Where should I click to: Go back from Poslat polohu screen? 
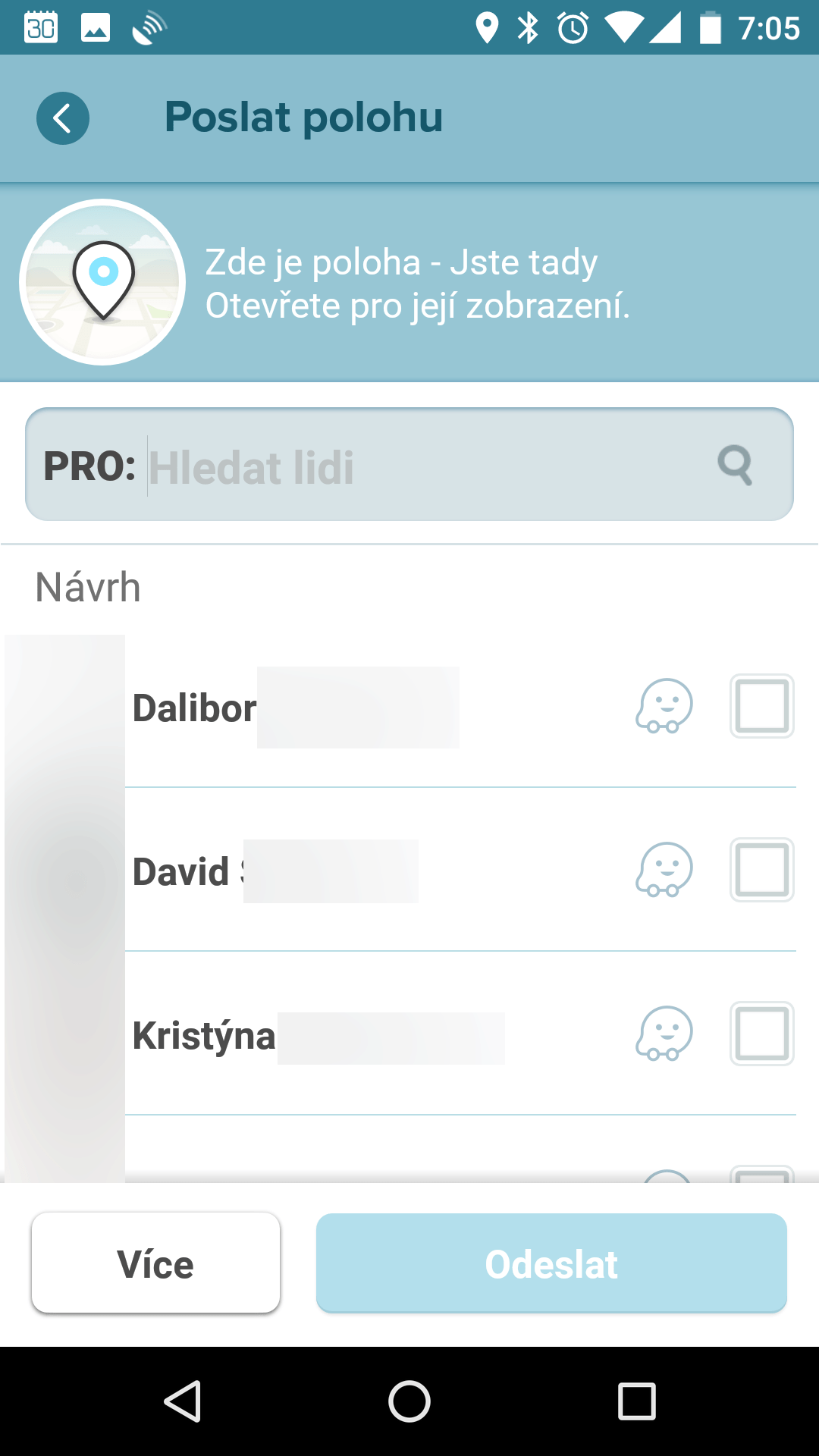point(63,118)
